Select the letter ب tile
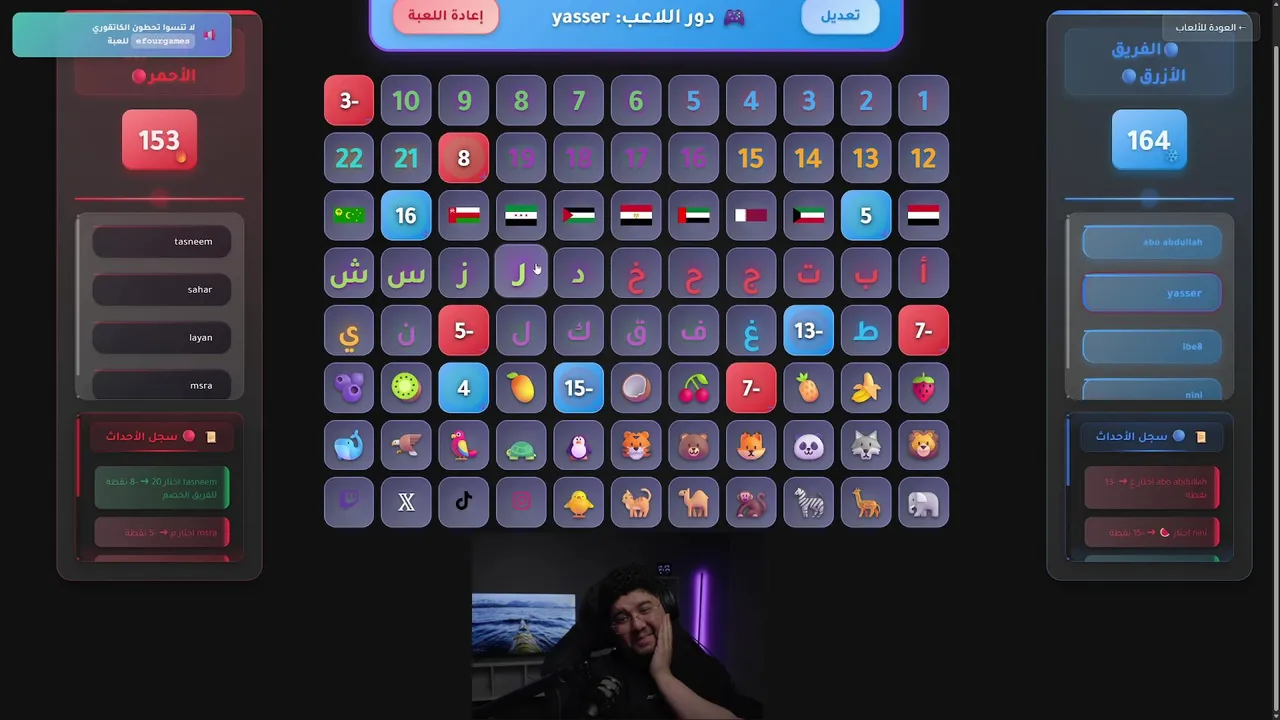 coord(866,273)
